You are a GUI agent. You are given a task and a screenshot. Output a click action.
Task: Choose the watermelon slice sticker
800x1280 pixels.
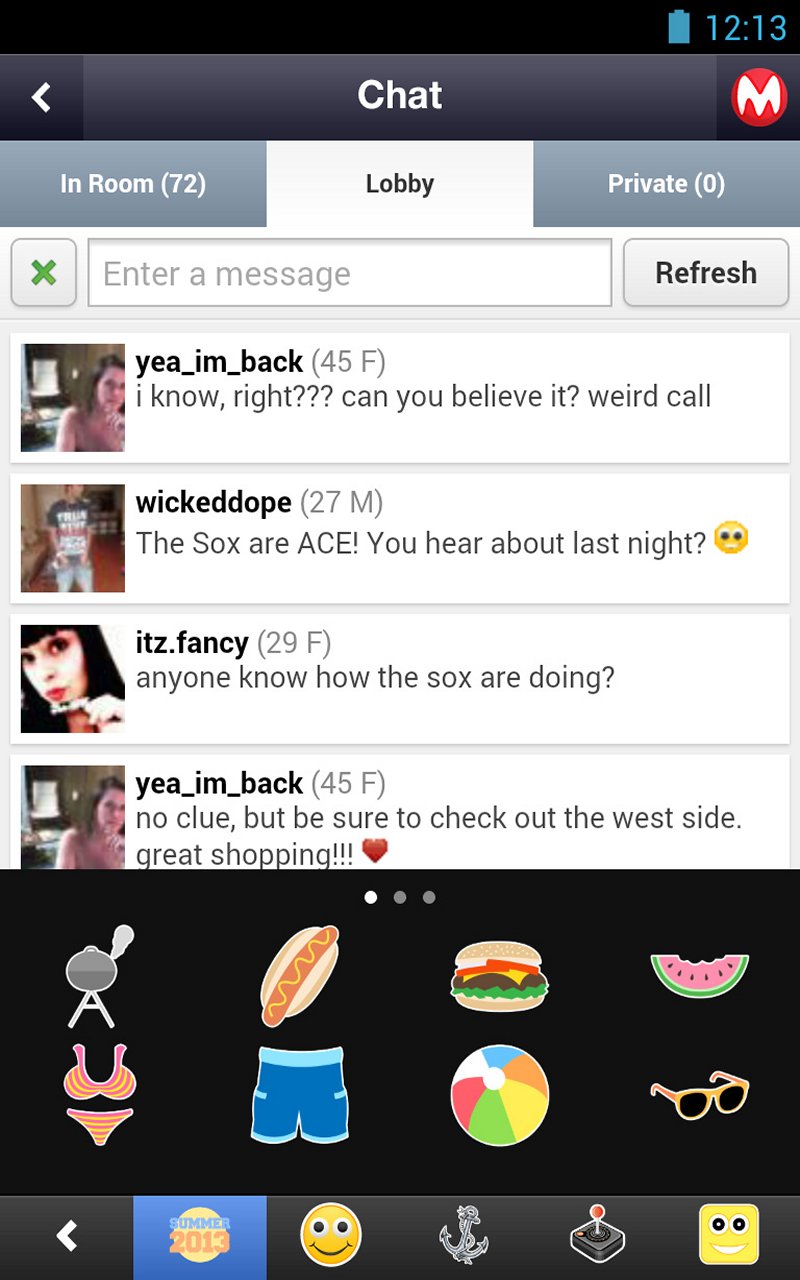699,974
